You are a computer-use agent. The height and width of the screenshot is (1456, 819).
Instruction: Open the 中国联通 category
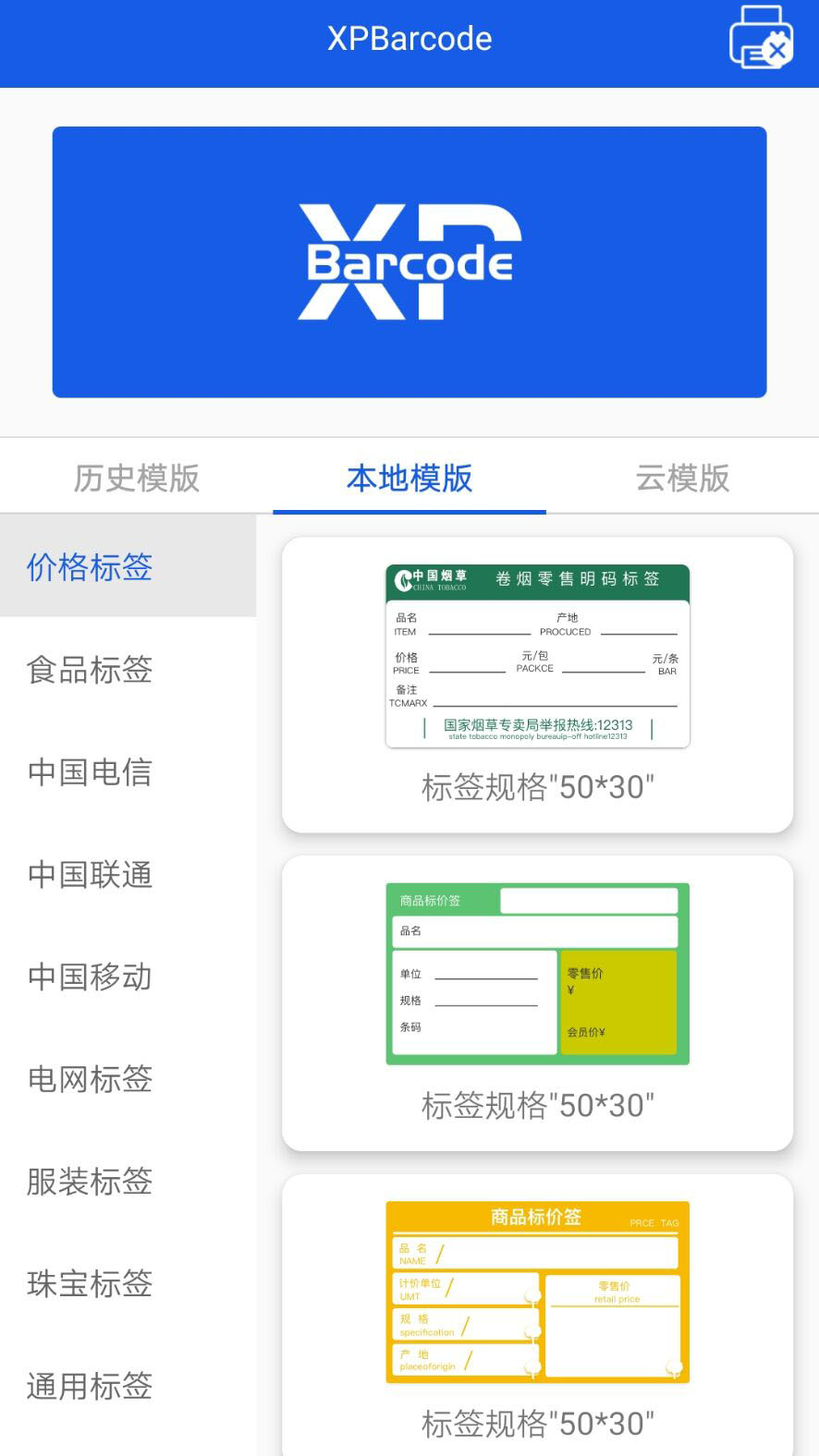coord(90,874)
